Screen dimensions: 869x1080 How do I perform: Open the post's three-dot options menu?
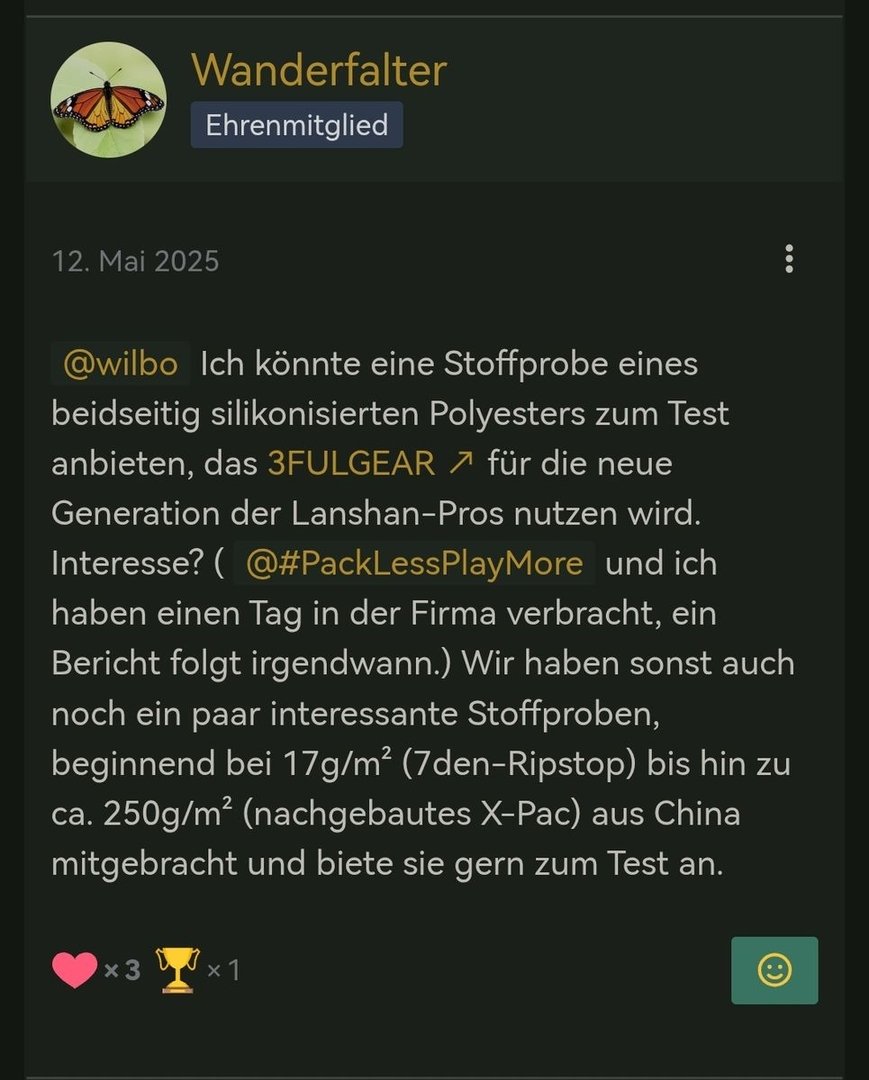click(x=789, y=259)
